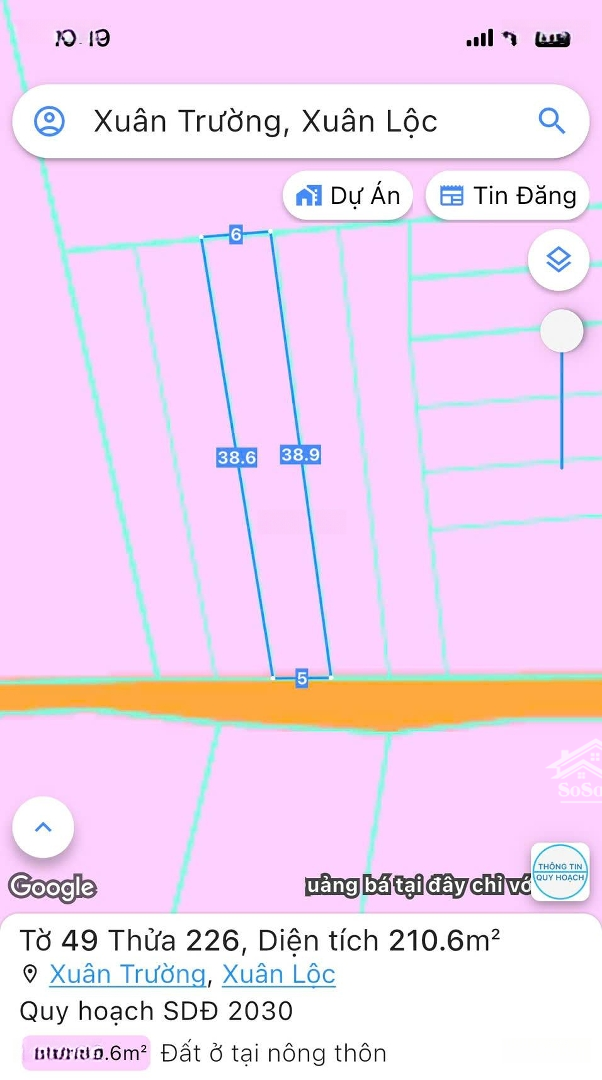602x1080 pixels.
Task: Open Thông Tin Quy Hoạch button
Action: pyautogui.click(x=560, y=872)
